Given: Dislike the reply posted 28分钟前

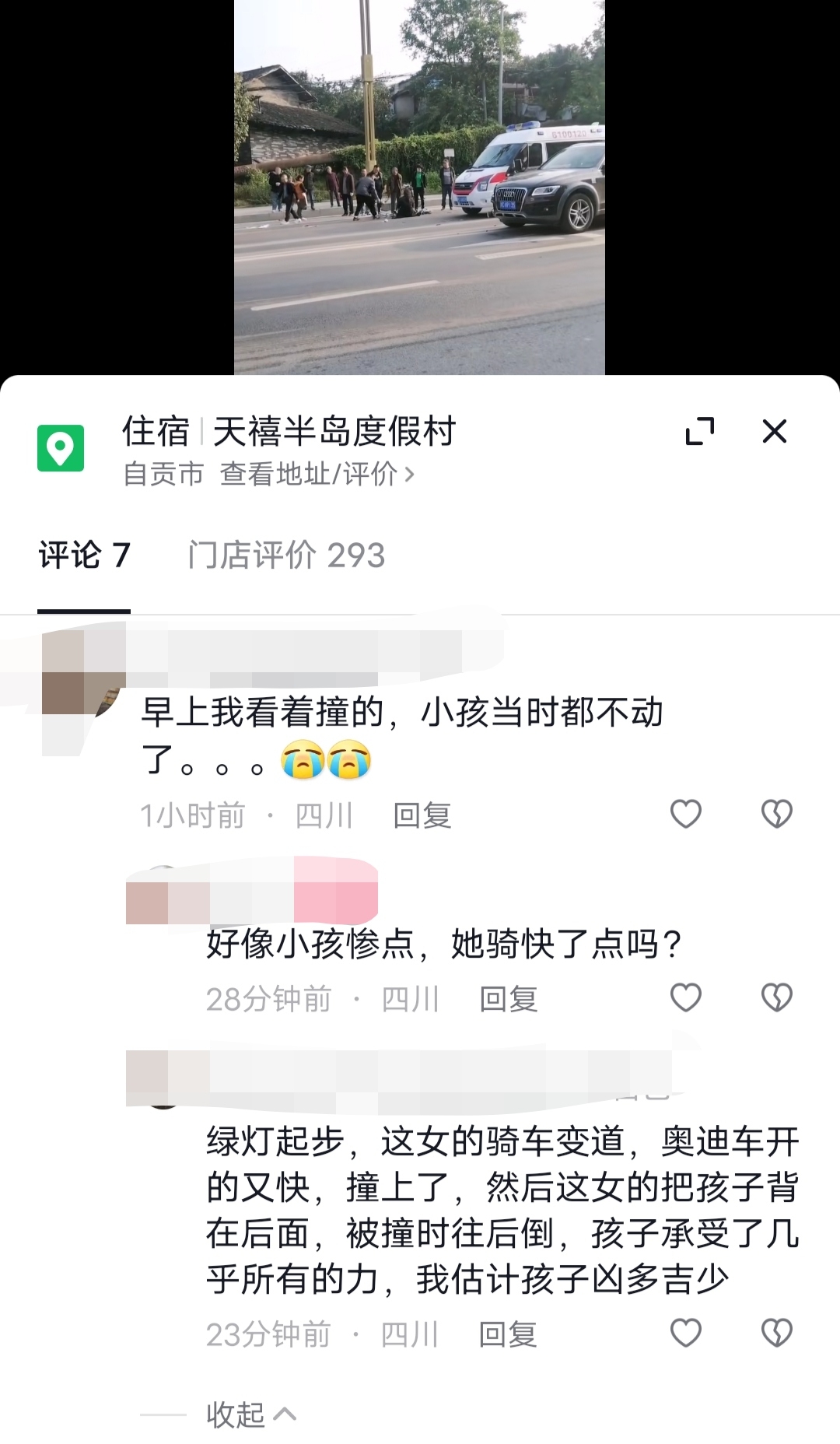Looking at the screenshot, I should [776, 997].
